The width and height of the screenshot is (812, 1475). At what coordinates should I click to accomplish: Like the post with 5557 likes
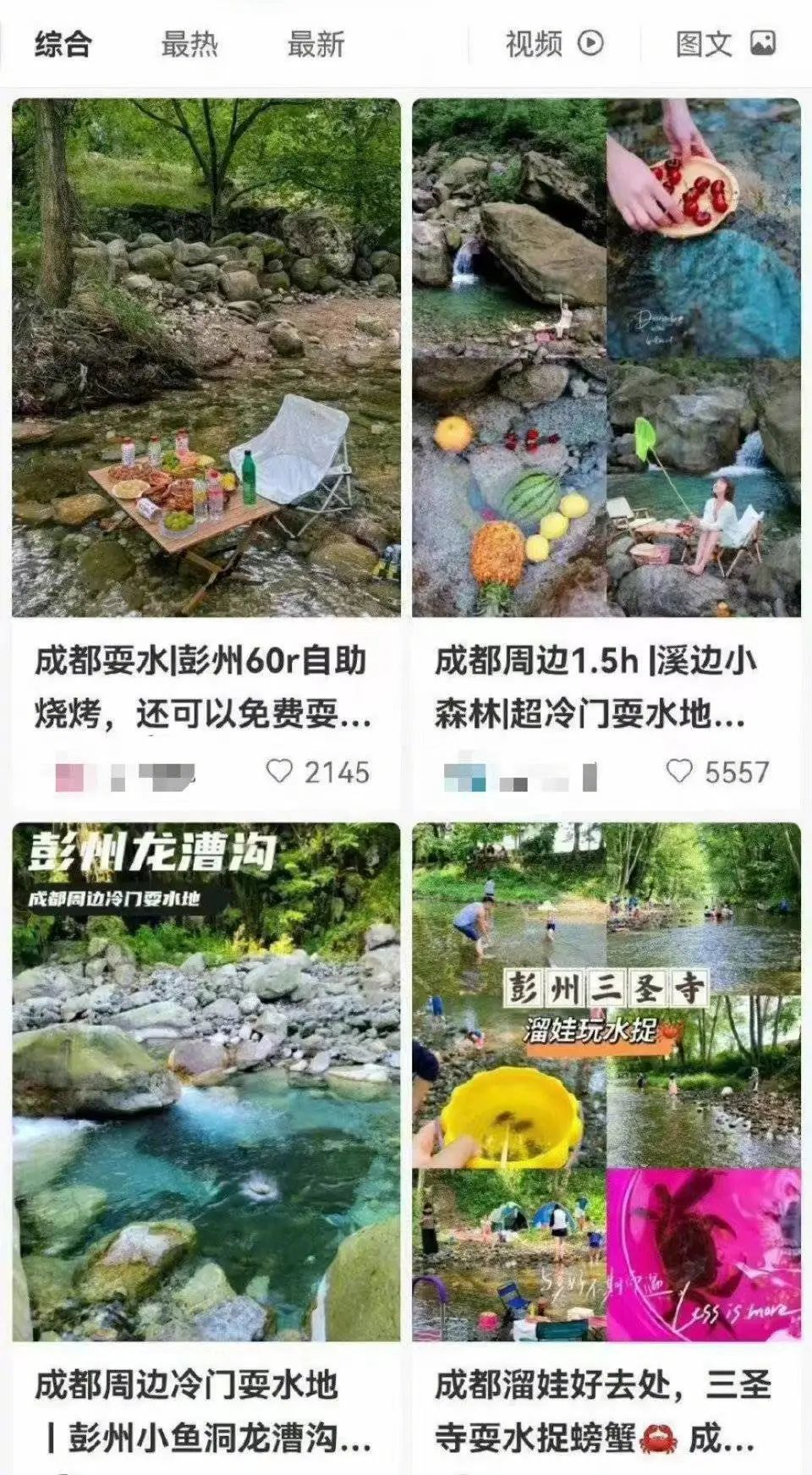click(678, 771)
